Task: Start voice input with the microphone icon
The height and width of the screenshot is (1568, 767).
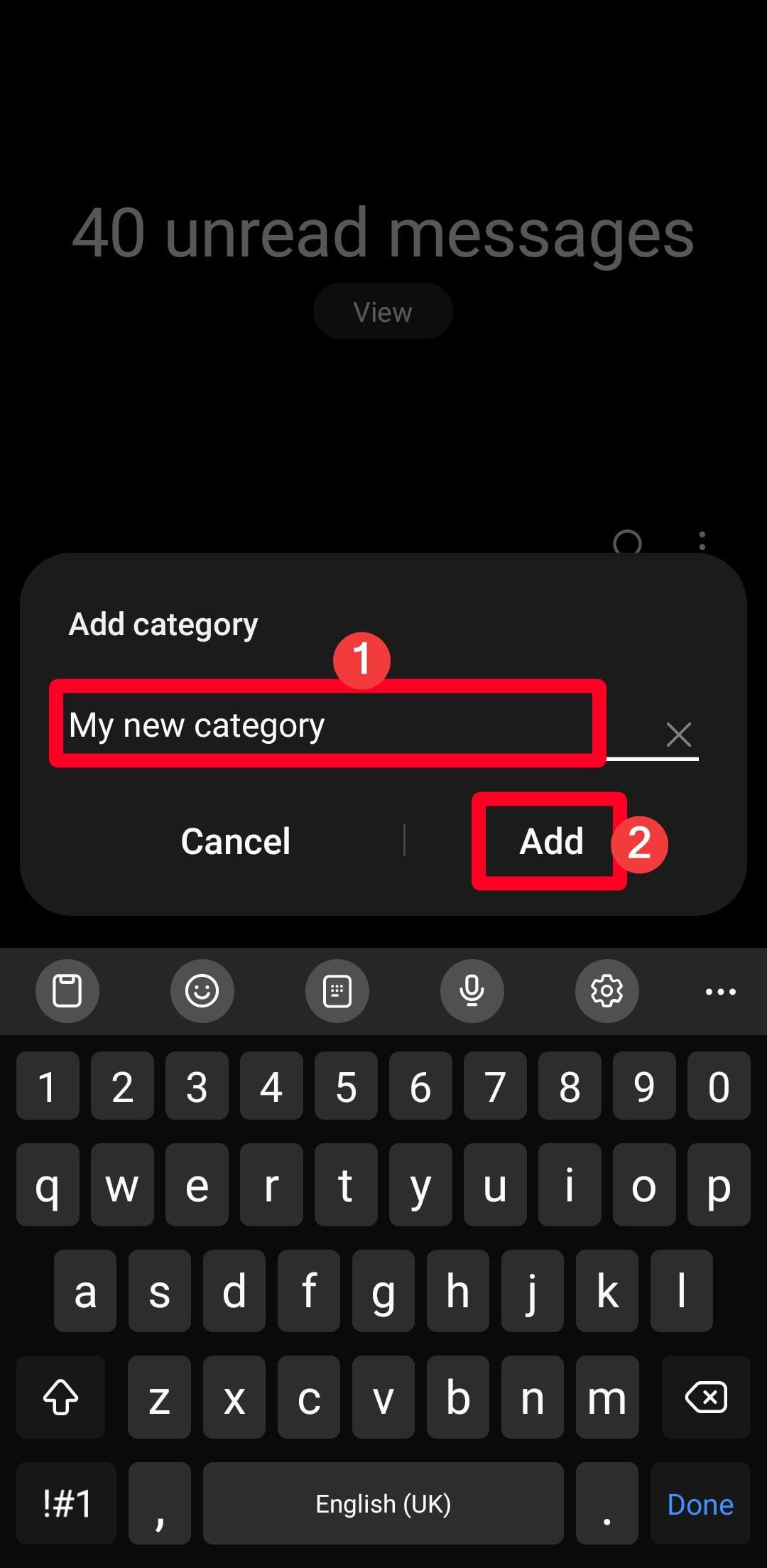Action: tap(472, 992)
